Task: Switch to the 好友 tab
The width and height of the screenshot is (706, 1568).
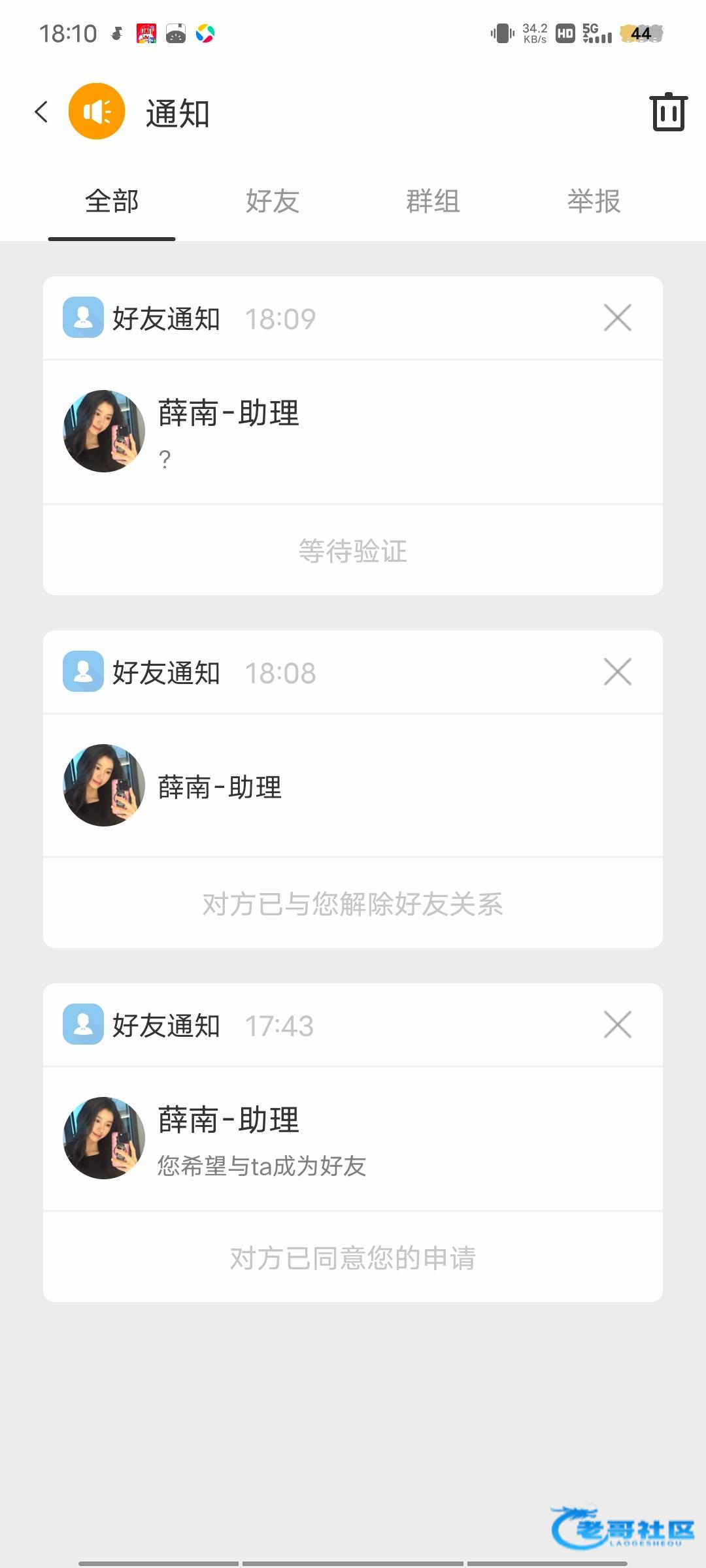Action: (273, 201)
